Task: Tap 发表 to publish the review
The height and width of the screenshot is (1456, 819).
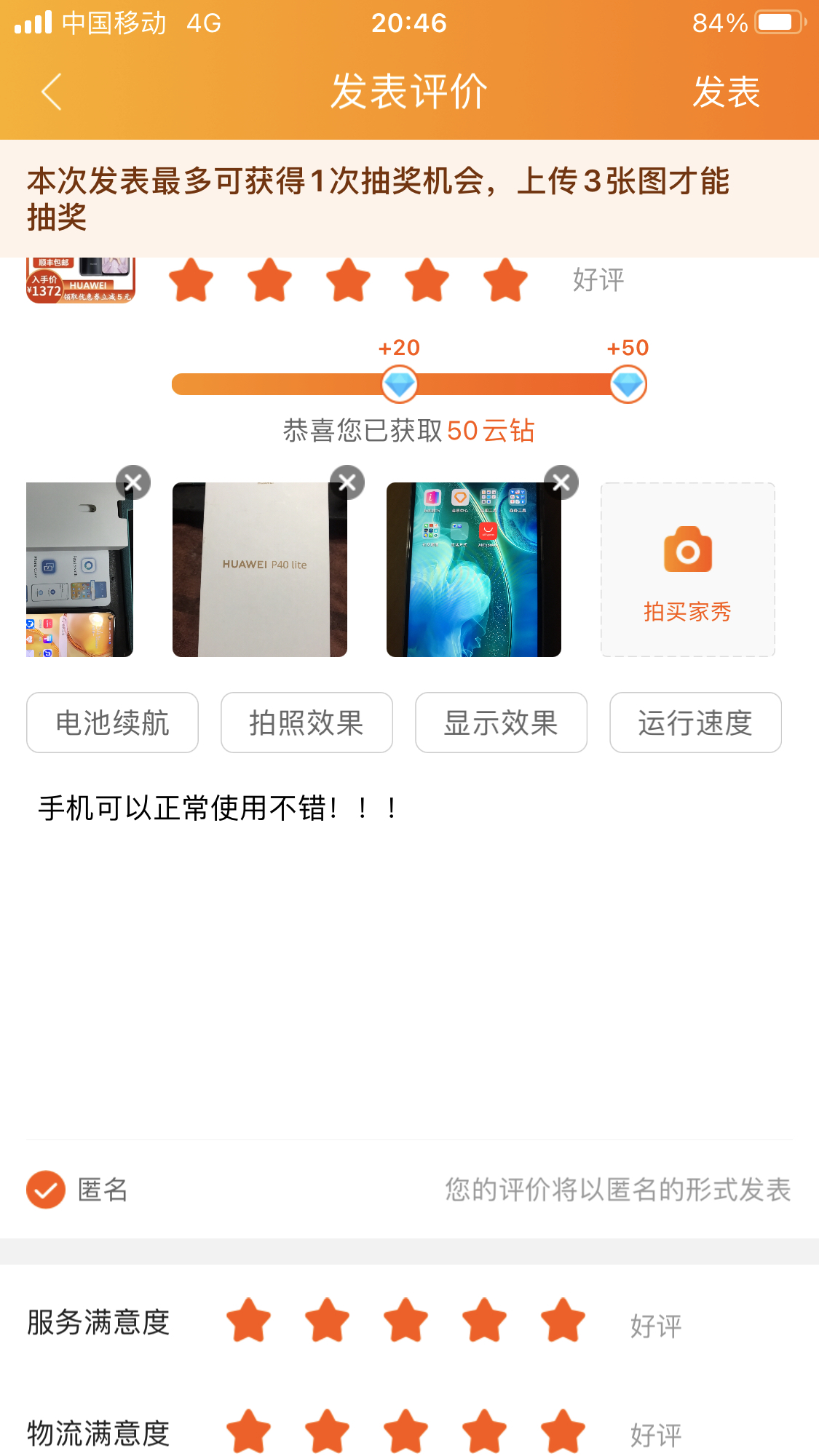Action: point(726,92)
